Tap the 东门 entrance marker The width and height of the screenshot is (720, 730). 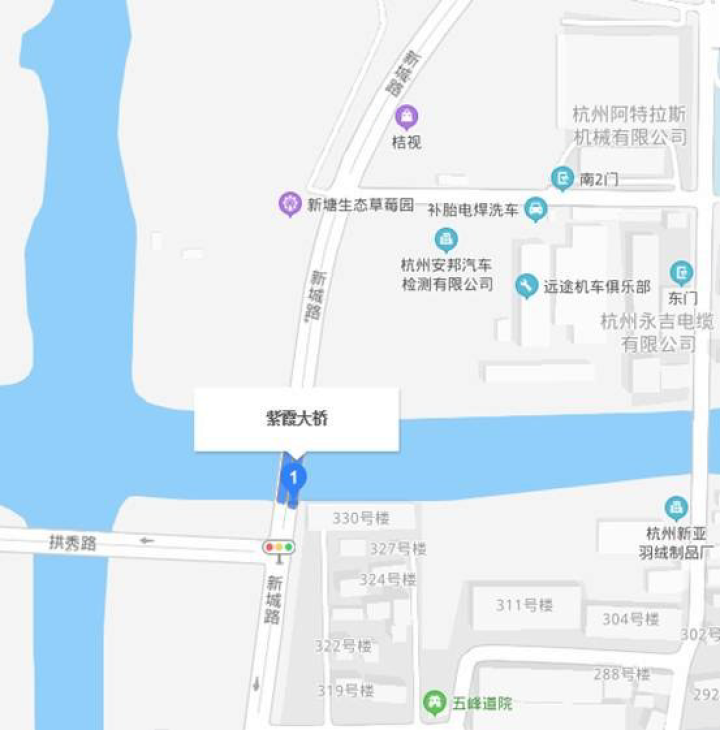[682, 272]
